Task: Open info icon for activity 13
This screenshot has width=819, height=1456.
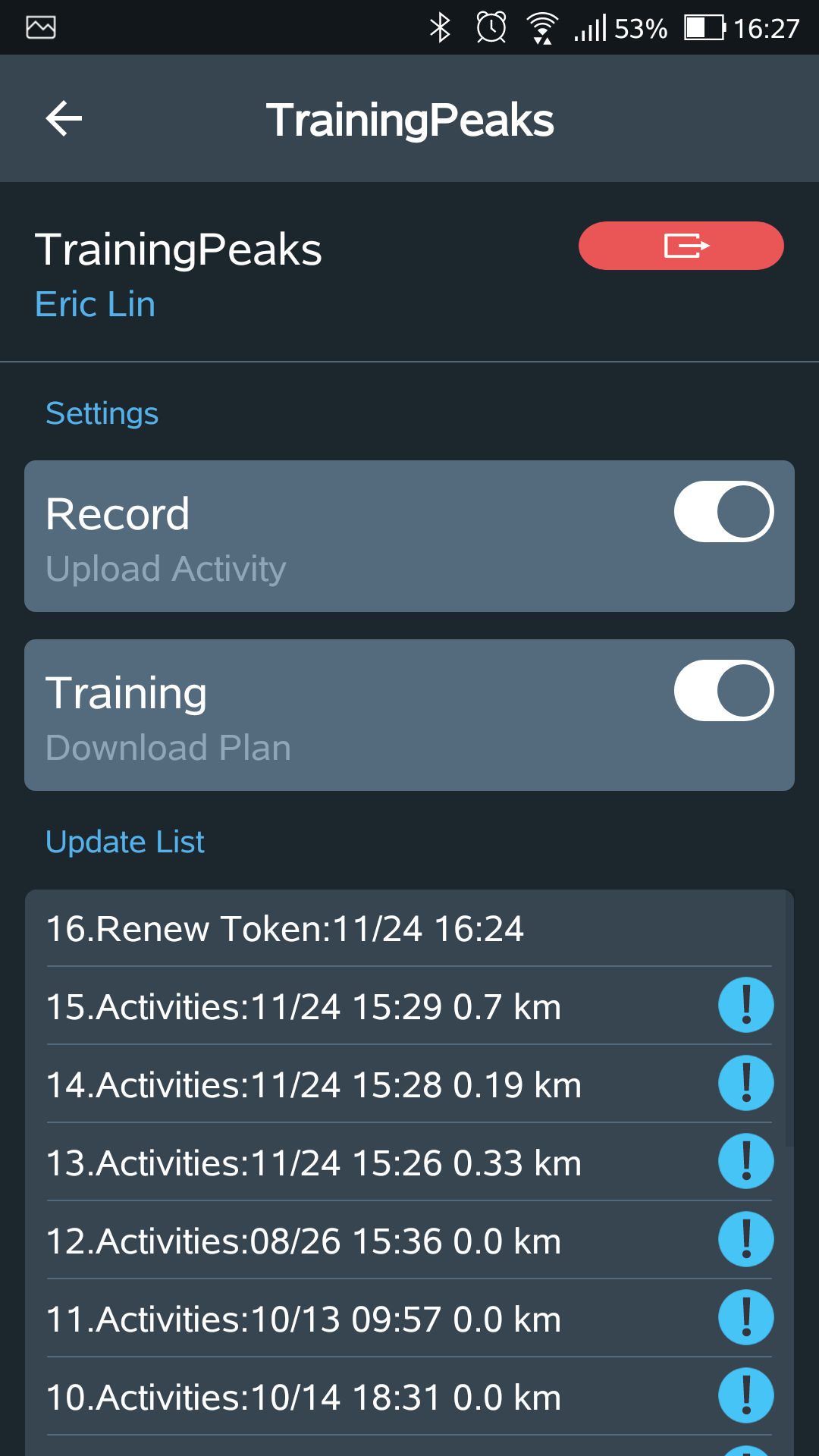Action: pos(746,1161)
